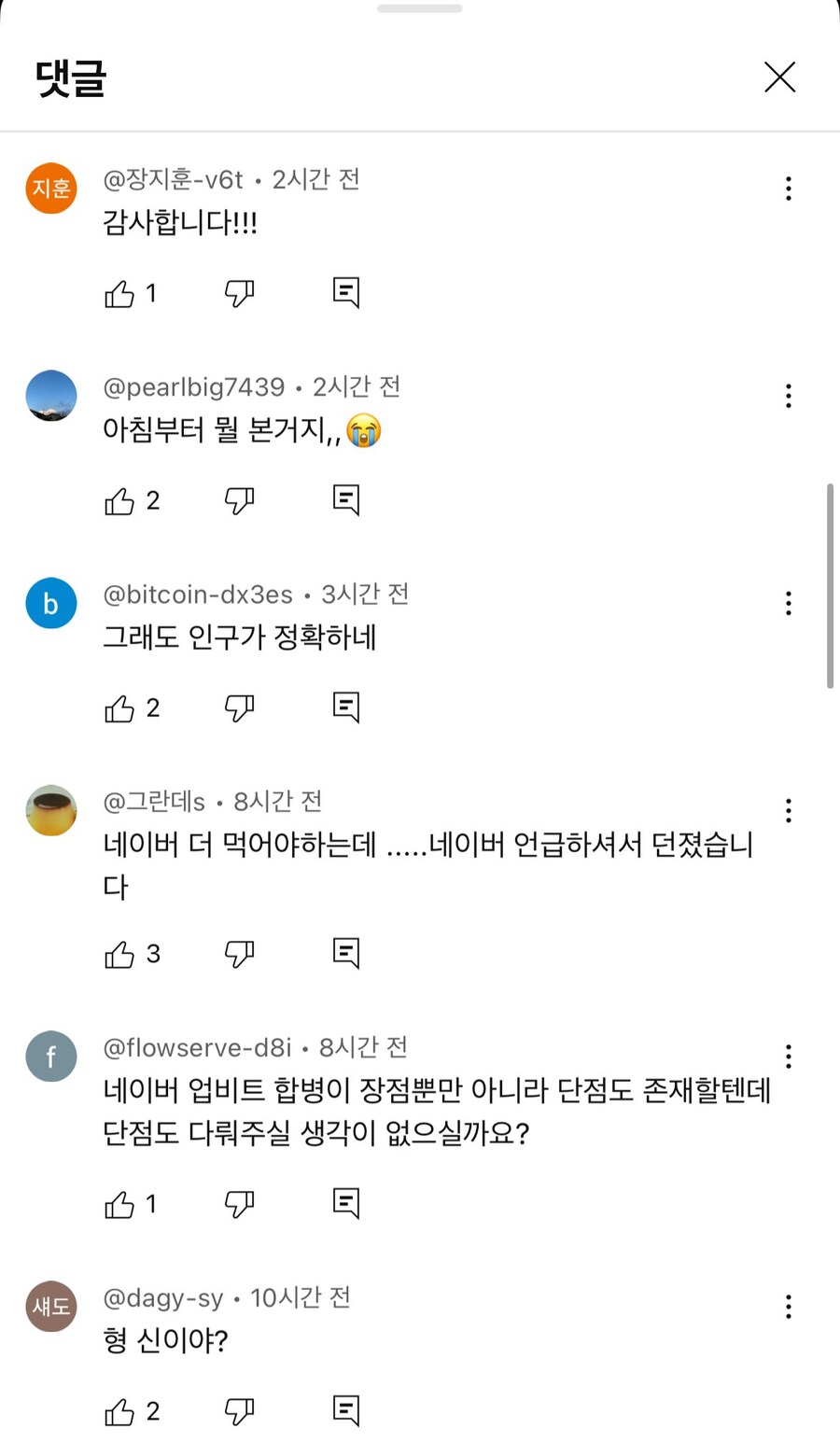This screenshot has height=1456, width=840.
Task: Dislike the comment by @dagy-sy
Action: point(240,1411)
